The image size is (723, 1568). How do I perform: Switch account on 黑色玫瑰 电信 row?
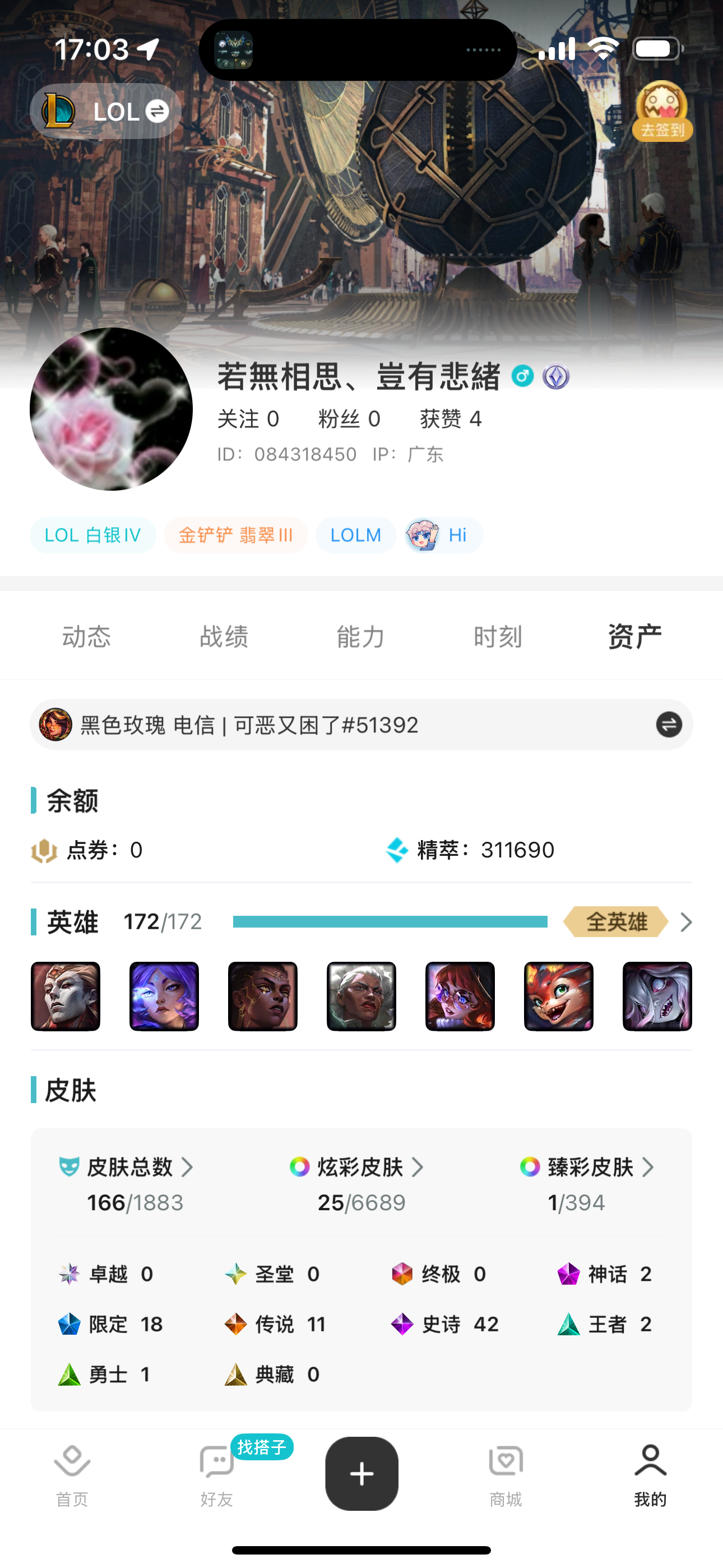click(668, 725)
